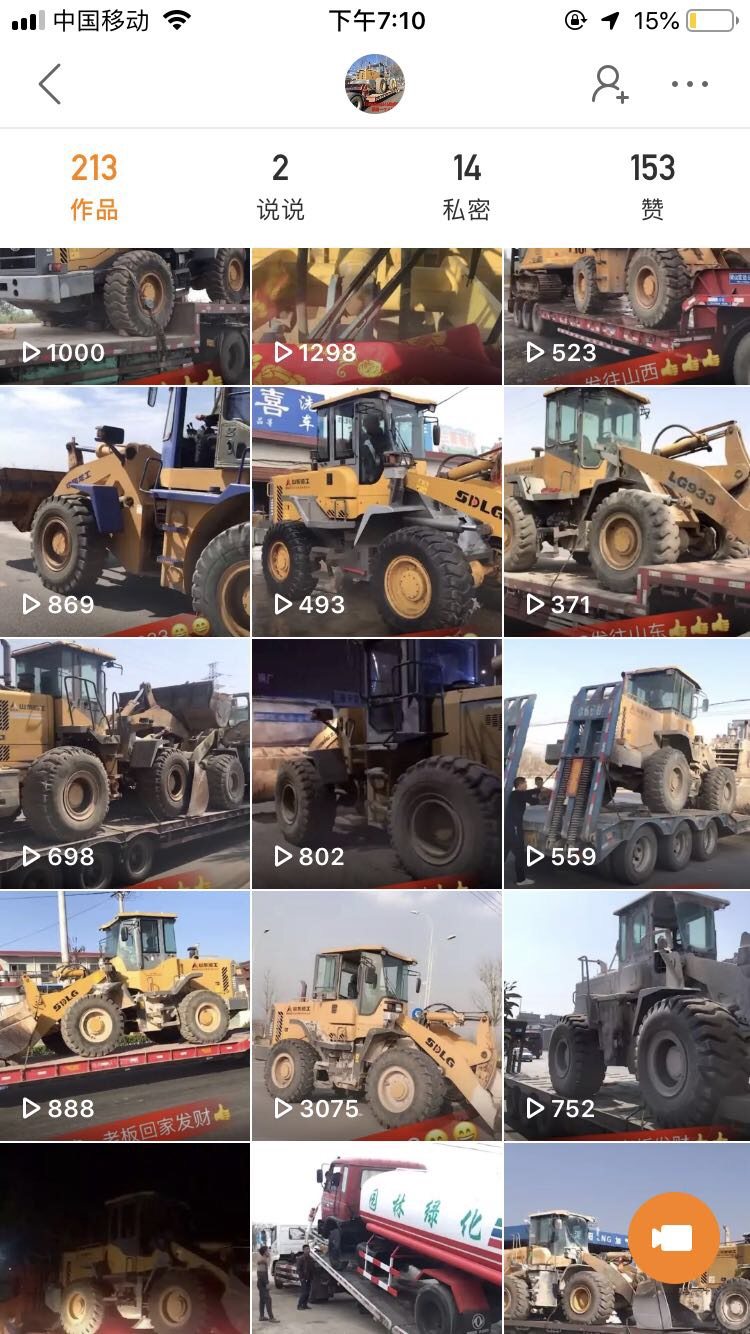750x1334 pixels.
Task: Play the video with 559 views
Action: 627,764
